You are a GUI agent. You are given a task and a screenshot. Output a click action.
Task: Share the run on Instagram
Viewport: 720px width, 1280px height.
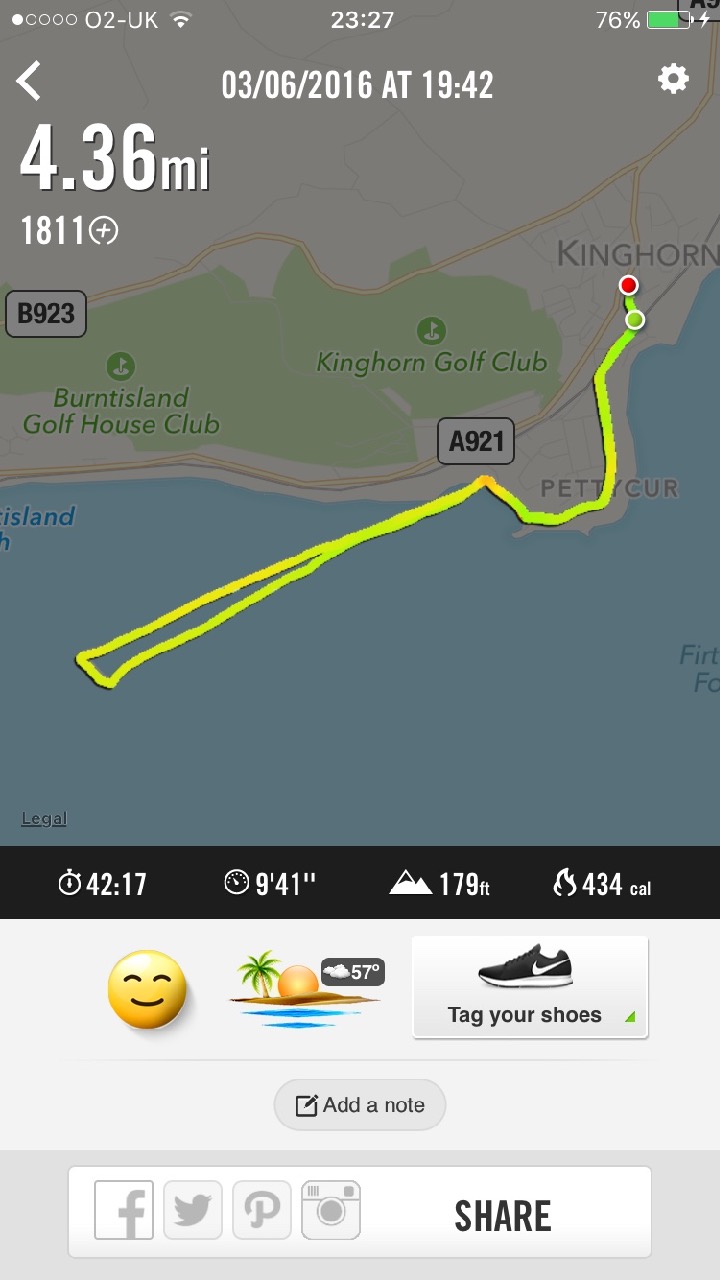330,1210
